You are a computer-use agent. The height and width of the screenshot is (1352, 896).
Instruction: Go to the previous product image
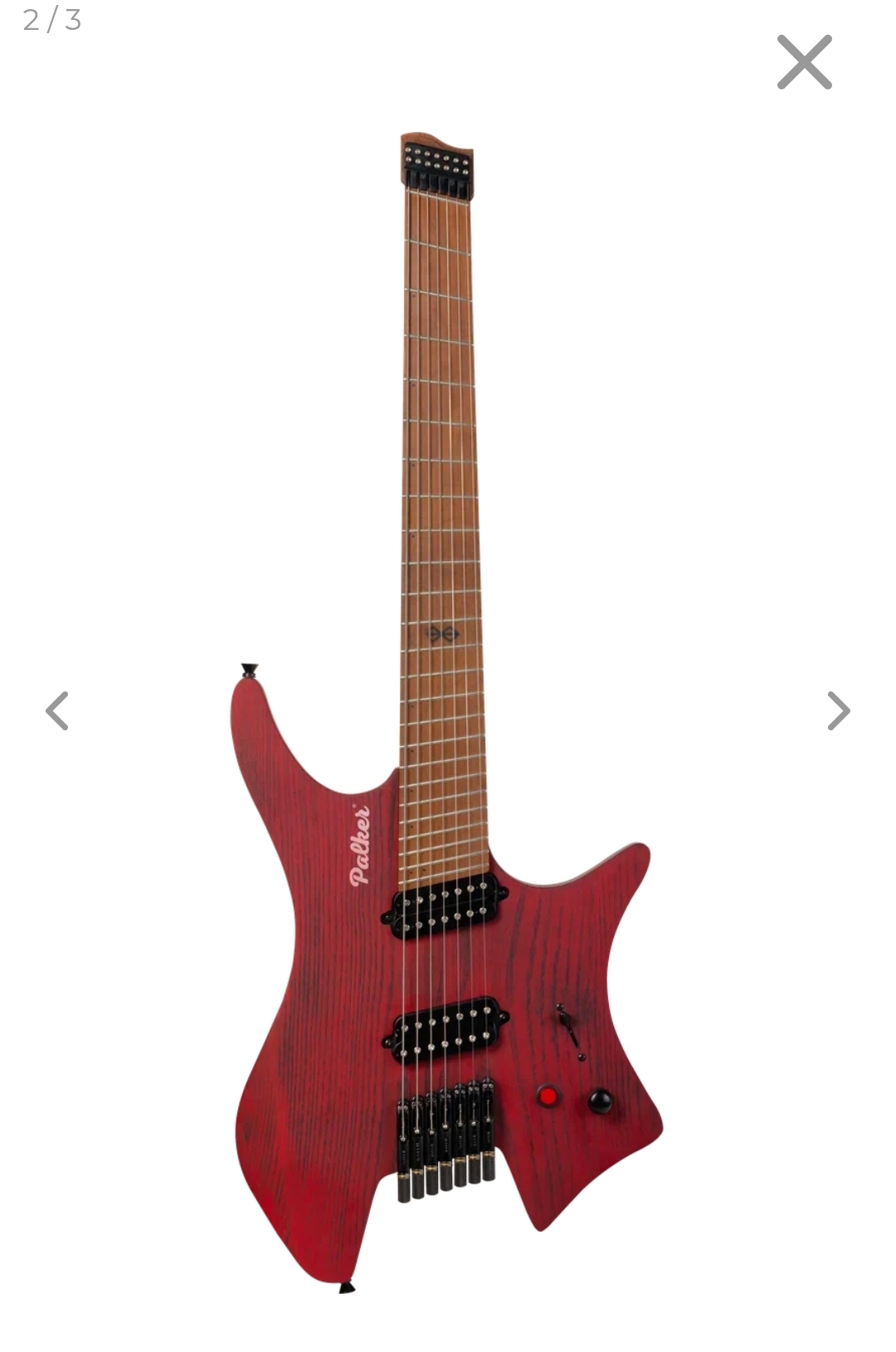pyautogui.click(x=56, y=710)
